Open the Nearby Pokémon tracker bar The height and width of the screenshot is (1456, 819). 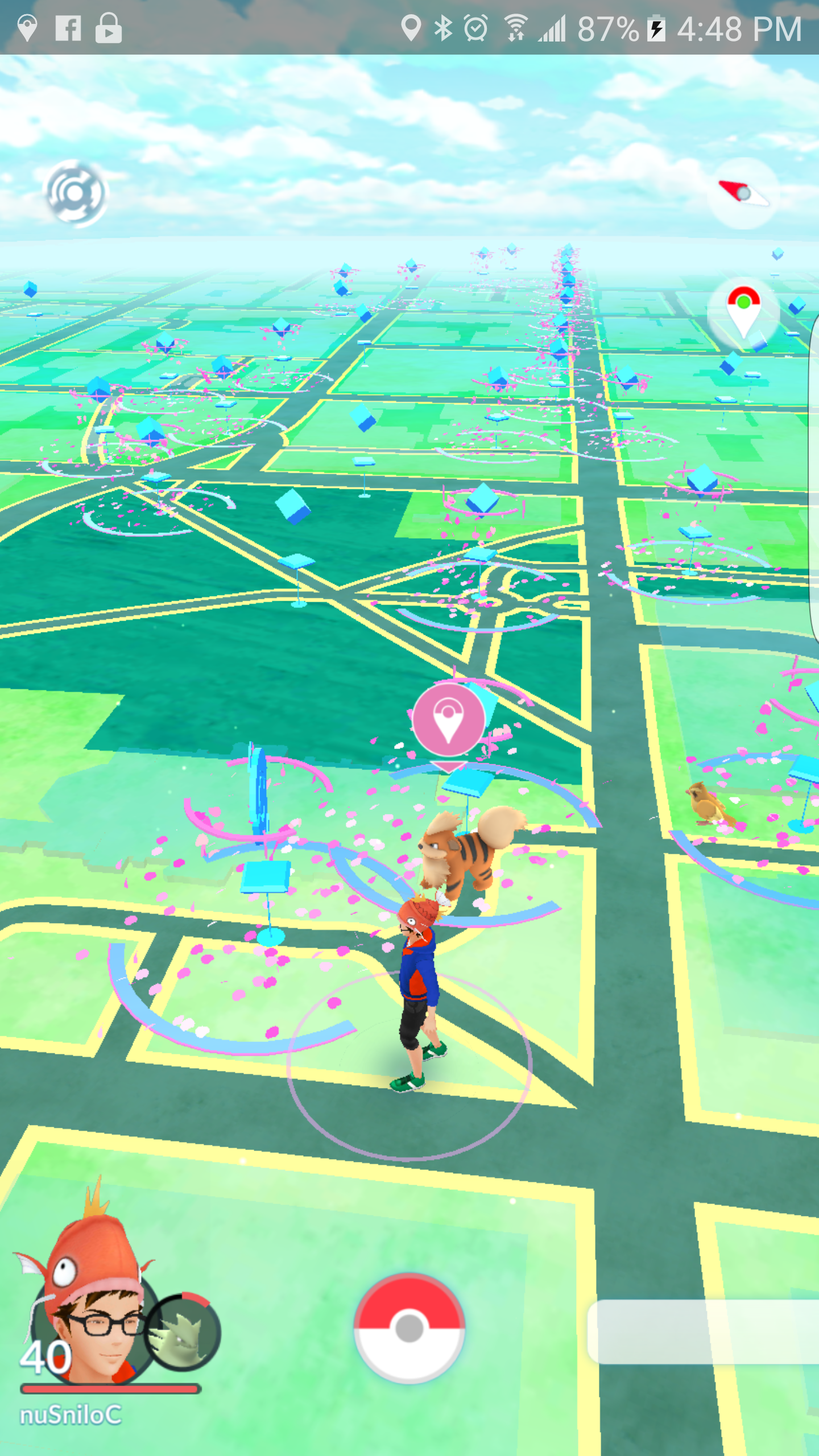(x=703, y=1331)
